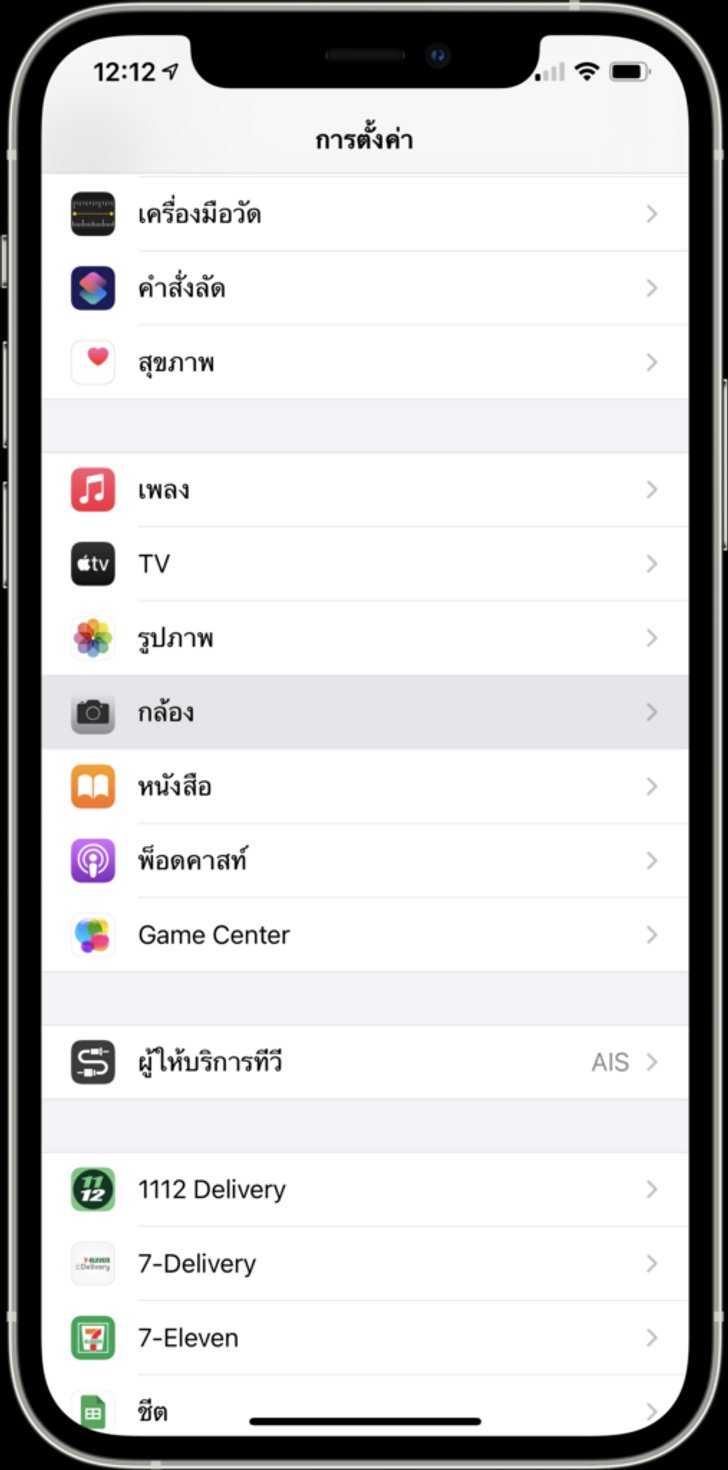Open 7-Eleven app settings
Viewport: 728px width, 1470px height.
coord(364,1338)
